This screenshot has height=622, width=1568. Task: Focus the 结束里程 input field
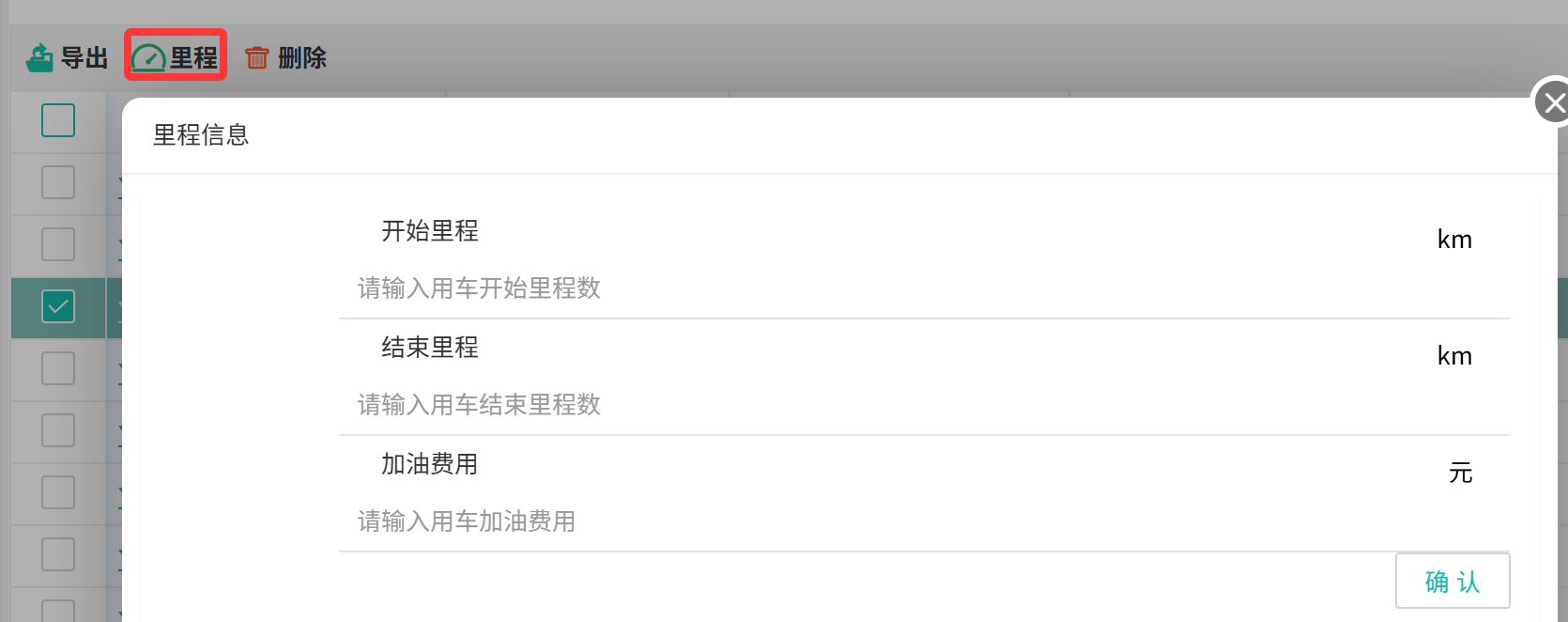[x=845, y=405]
